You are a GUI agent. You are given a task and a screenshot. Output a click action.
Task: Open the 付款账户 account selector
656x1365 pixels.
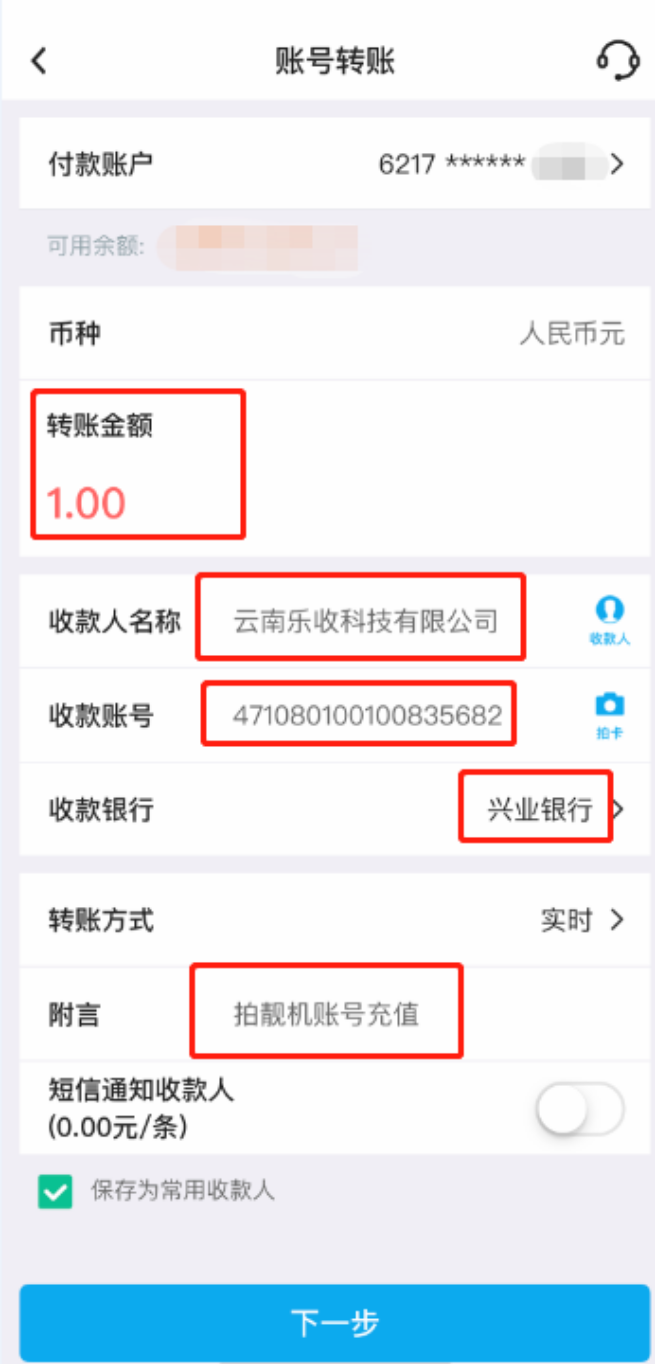tap(500, 164)
